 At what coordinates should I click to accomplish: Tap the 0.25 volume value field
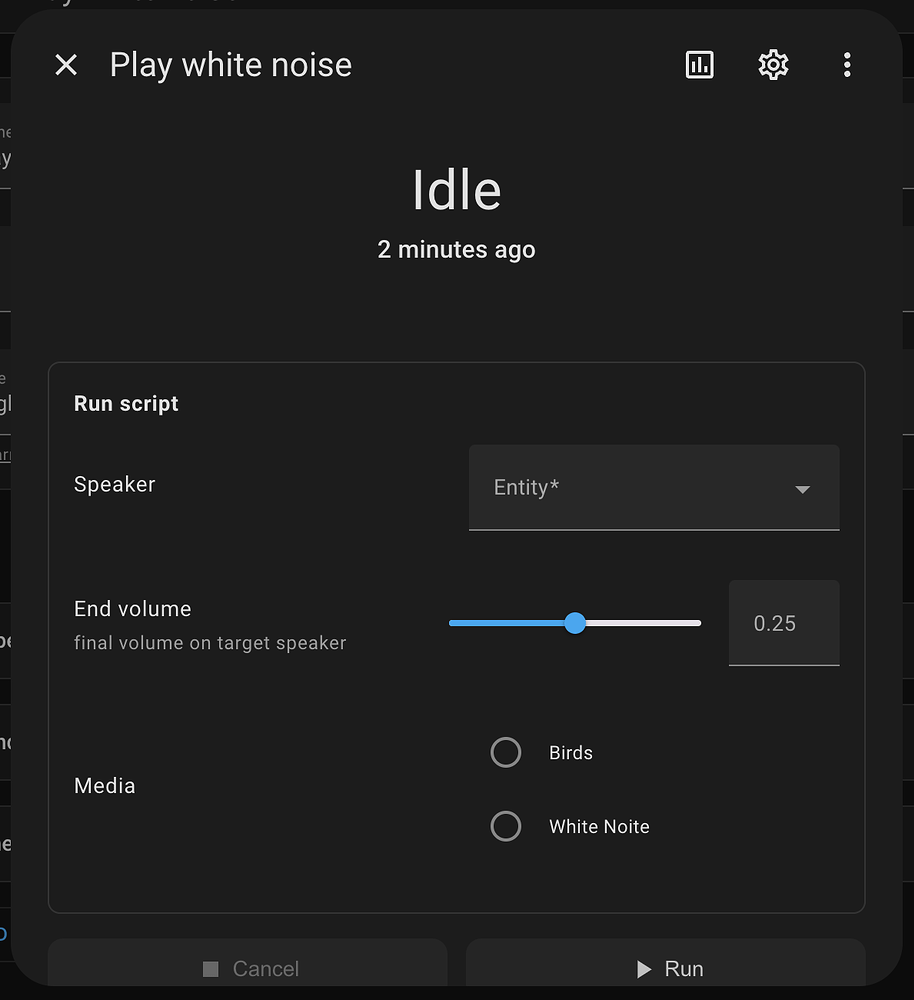[783, 623]
